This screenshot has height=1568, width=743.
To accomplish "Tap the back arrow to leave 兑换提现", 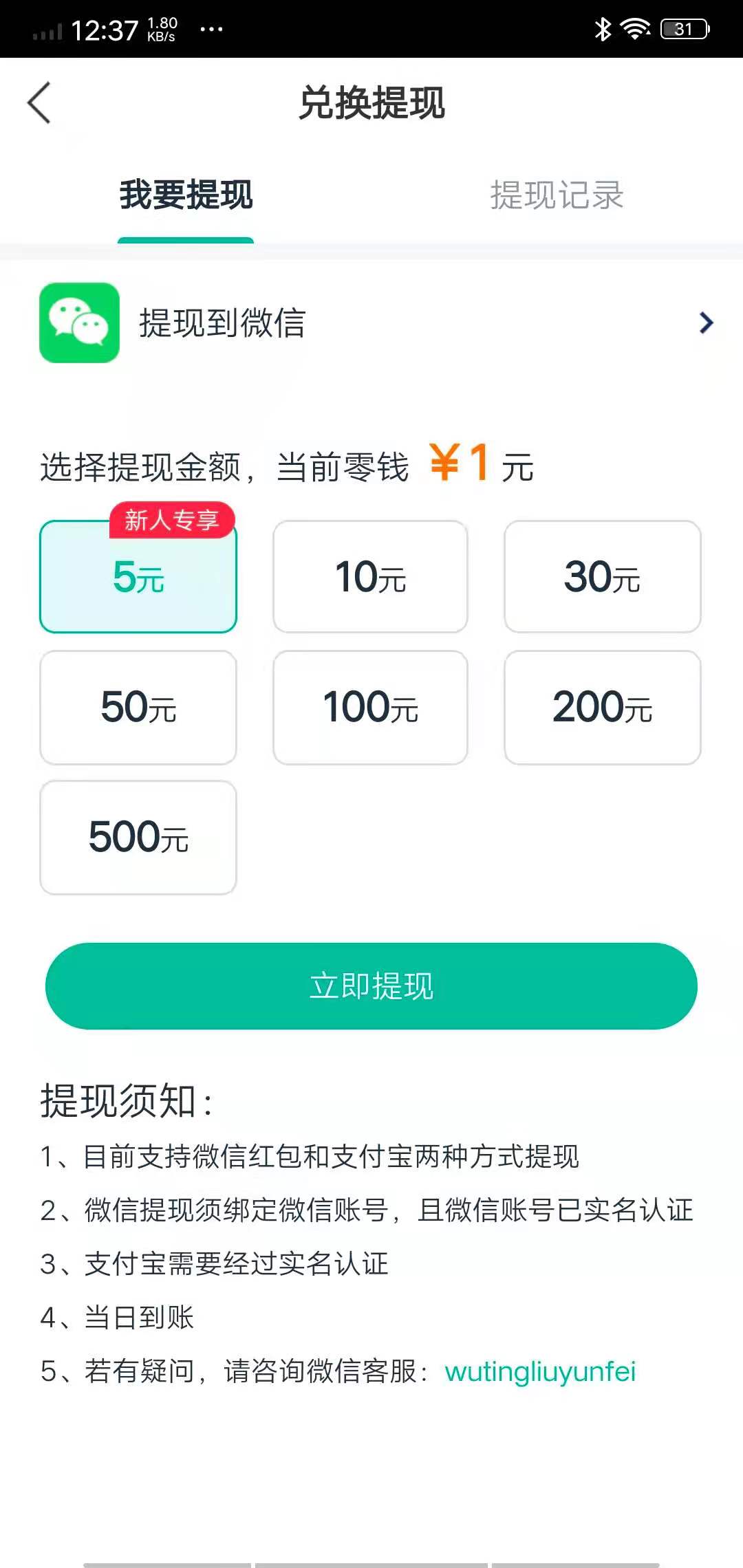I will pyautogui.click(x=39, y=102).
